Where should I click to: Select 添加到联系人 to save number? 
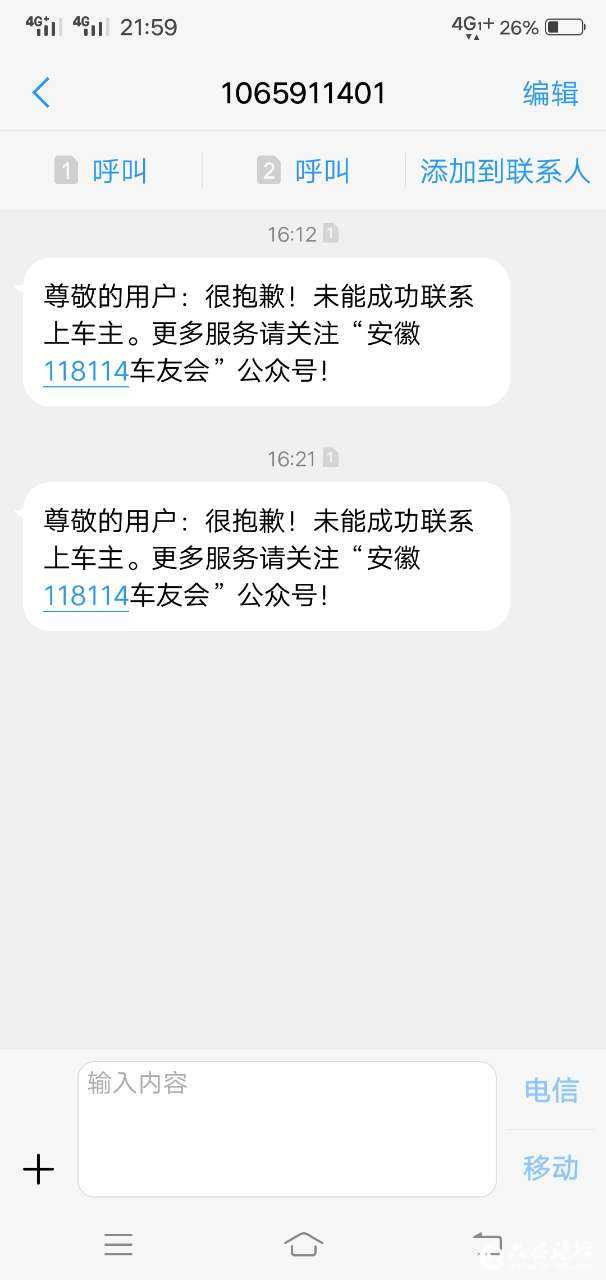tap(505, 171)
